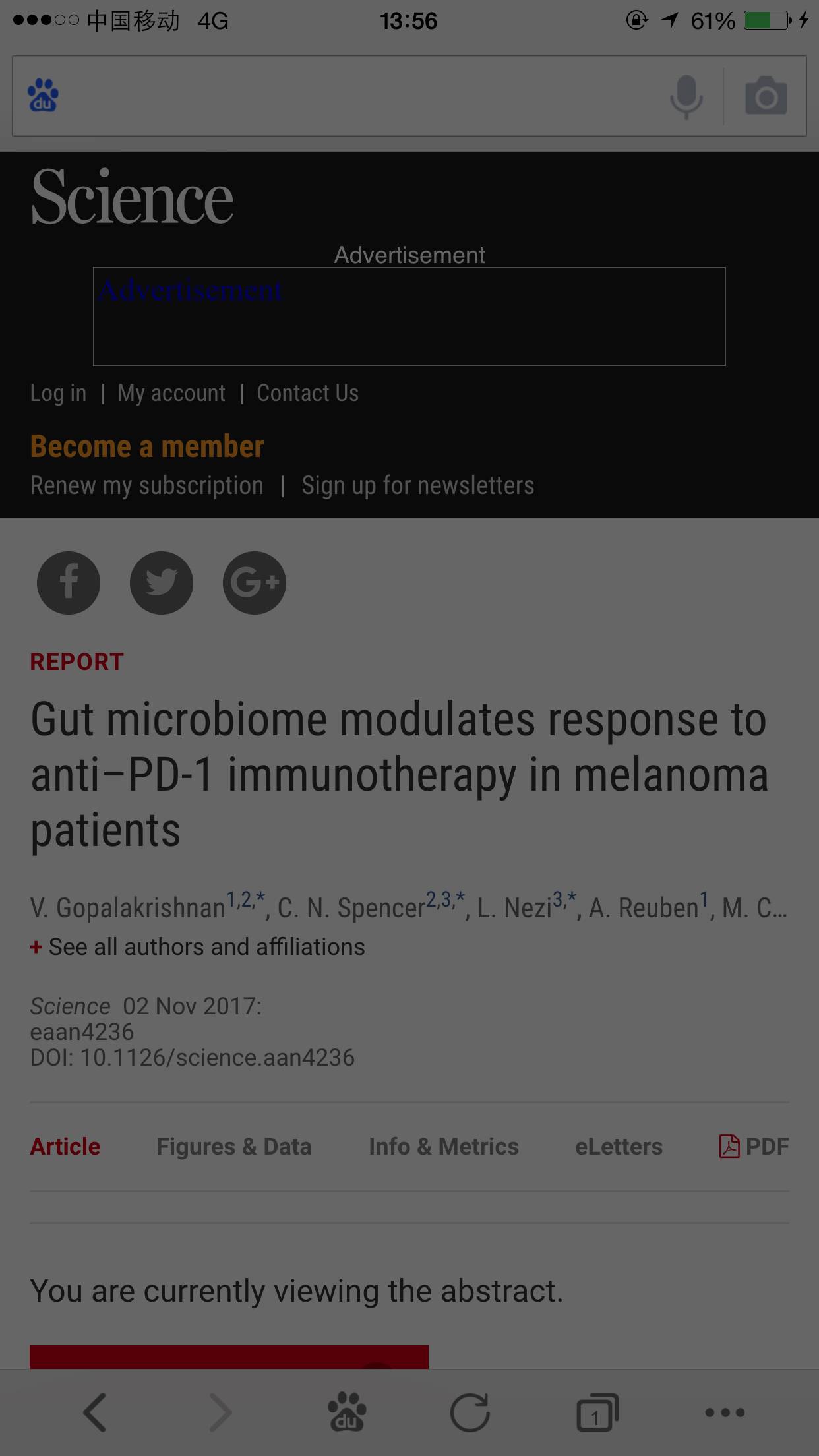819x1456 pixels.
Task: Reload the current page
Action: tap(470, 1412)
